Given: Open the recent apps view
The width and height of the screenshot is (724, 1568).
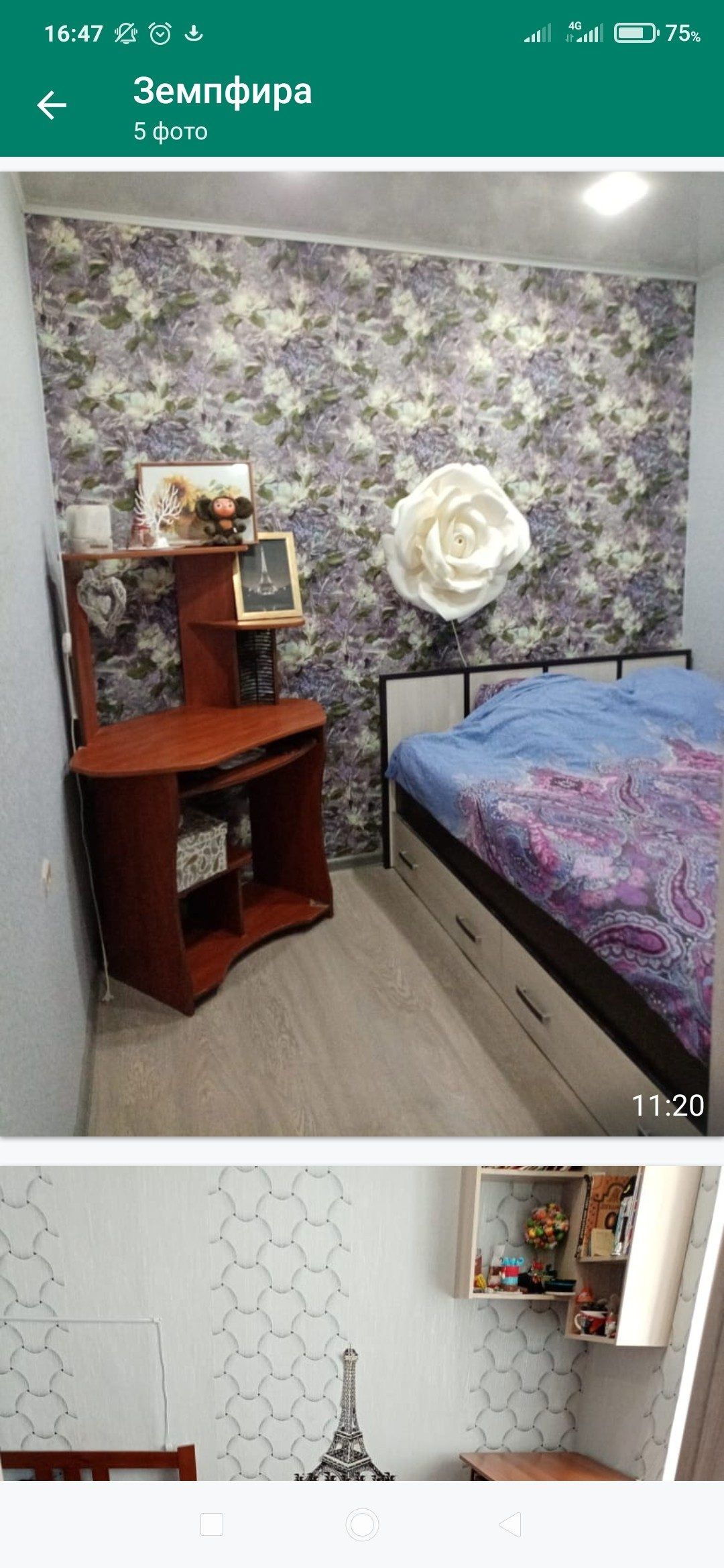Looking at the screenshot, I should tap(212, 1524).
